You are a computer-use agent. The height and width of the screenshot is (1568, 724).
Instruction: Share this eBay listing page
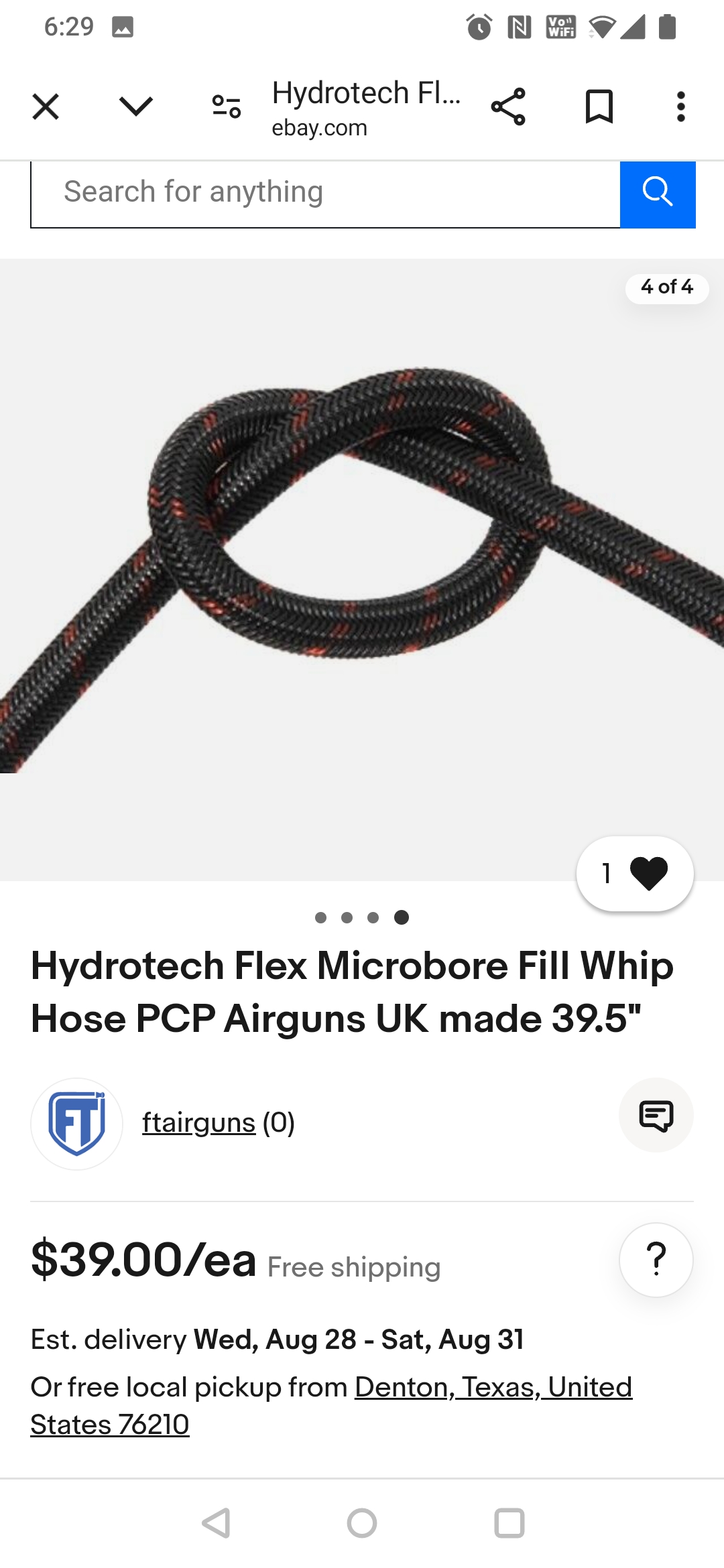pyautogui.click(x=508, y=107)
